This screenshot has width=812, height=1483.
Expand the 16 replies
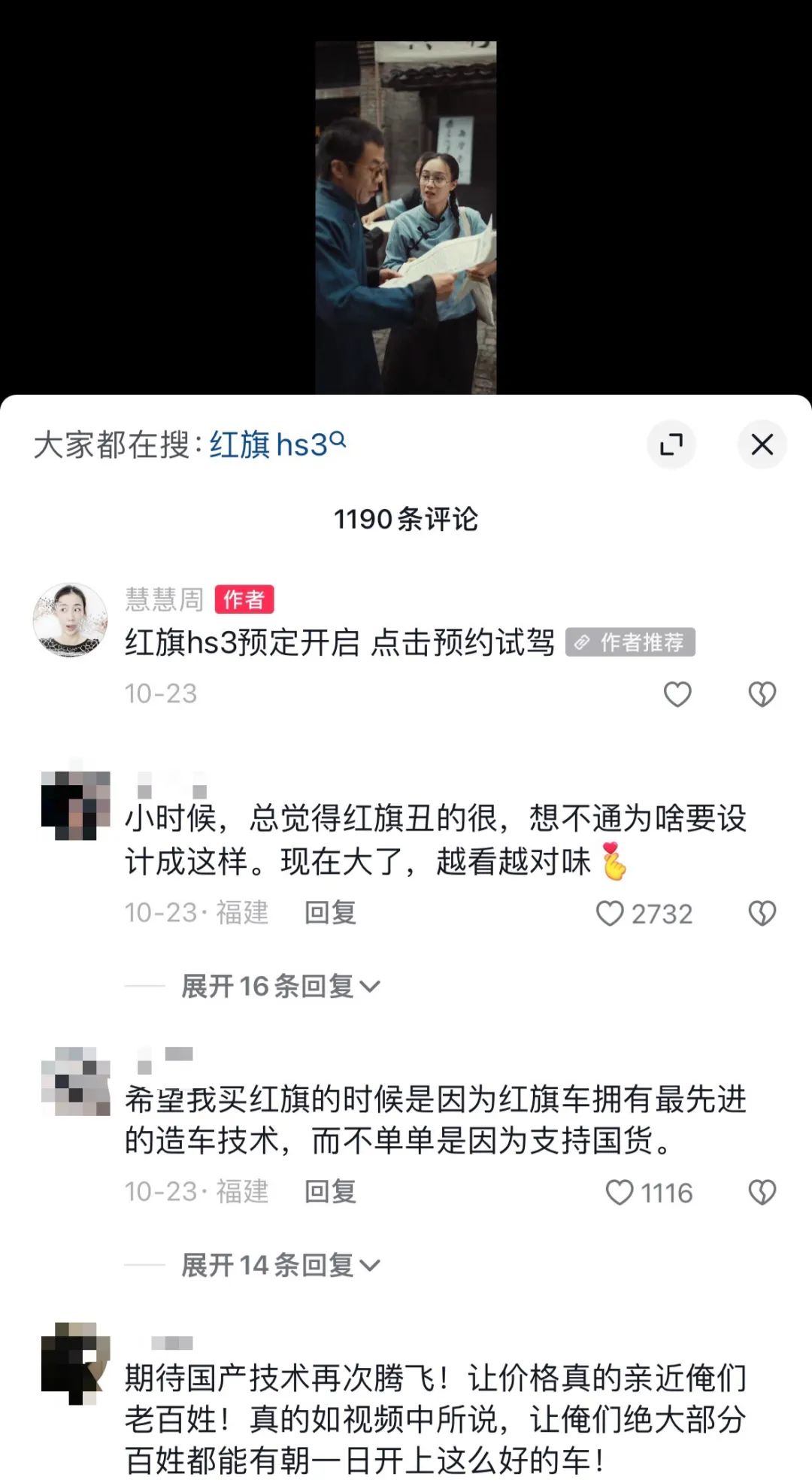[x=280, y=986]
